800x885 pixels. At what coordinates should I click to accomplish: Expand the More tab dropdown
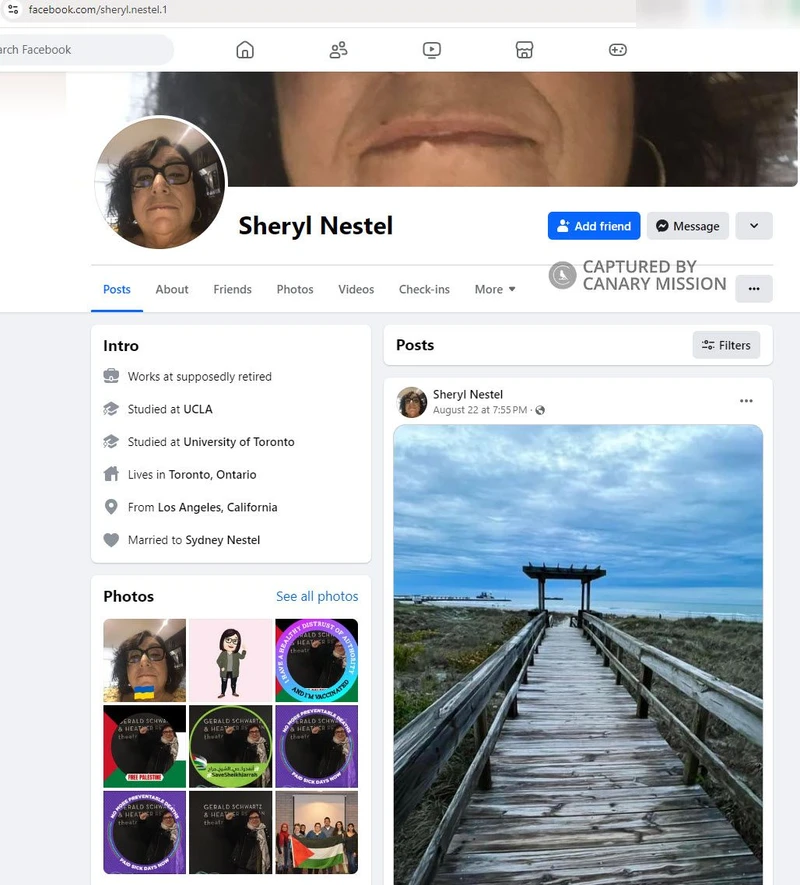[495, 289]
